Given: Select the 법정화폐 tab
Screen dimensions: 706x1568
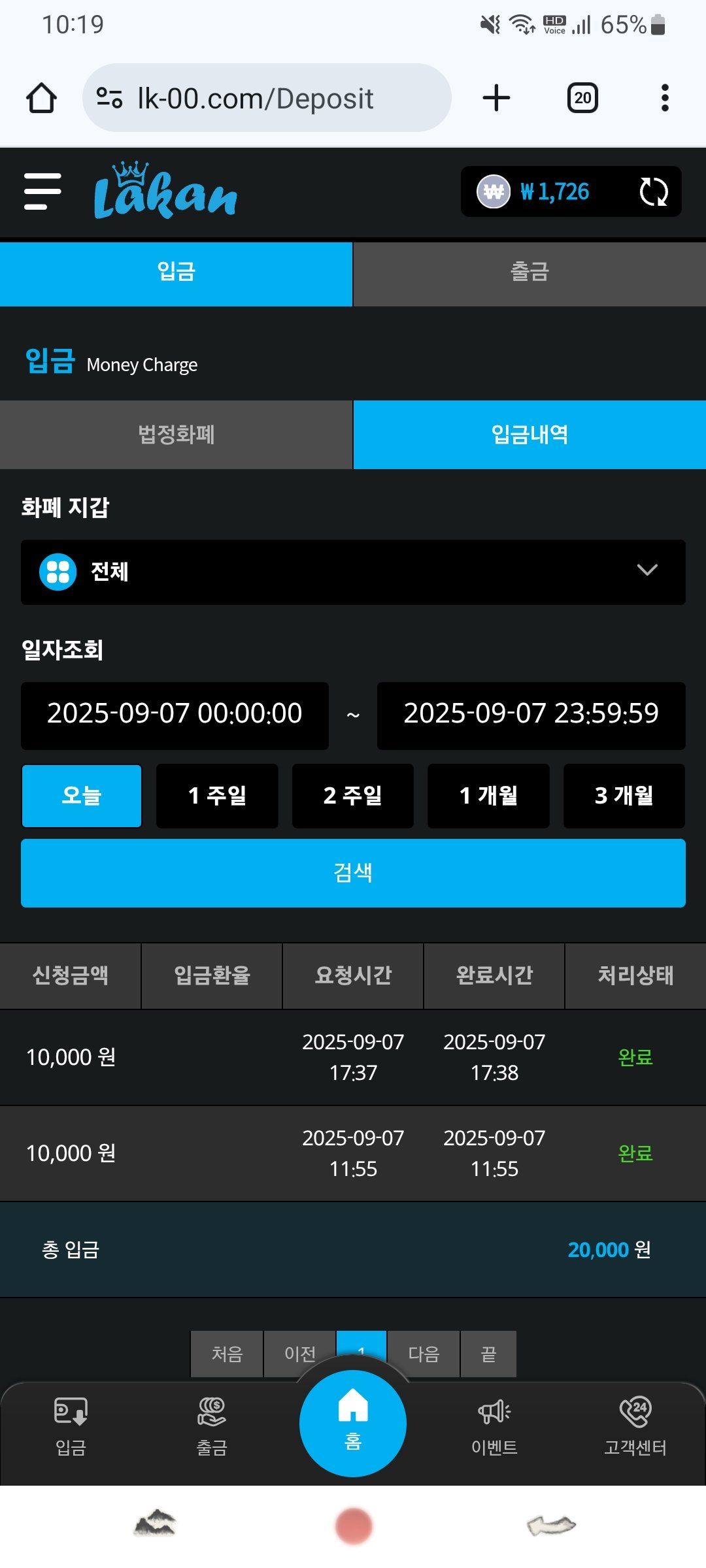Looking at the screenshot, I should pyautogui.click(x=176, y=434).
